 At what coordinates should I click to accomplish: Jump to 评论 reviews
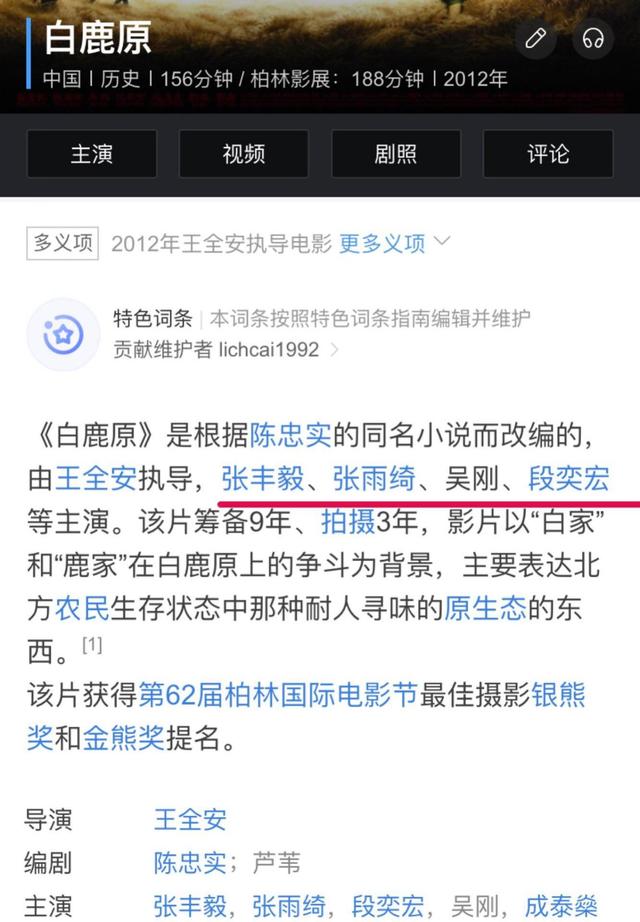tap(548, 154)
